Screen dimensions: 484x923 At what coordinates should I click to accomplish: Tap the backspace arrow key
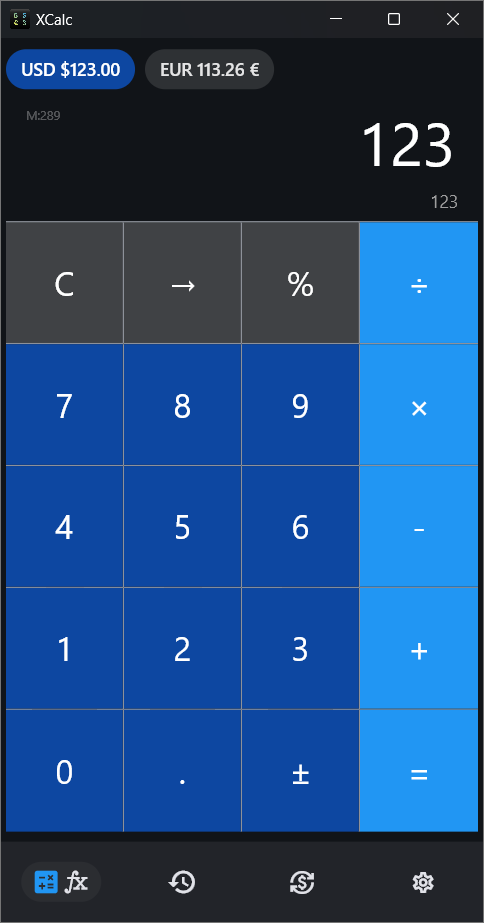click(x=183, y=283)
